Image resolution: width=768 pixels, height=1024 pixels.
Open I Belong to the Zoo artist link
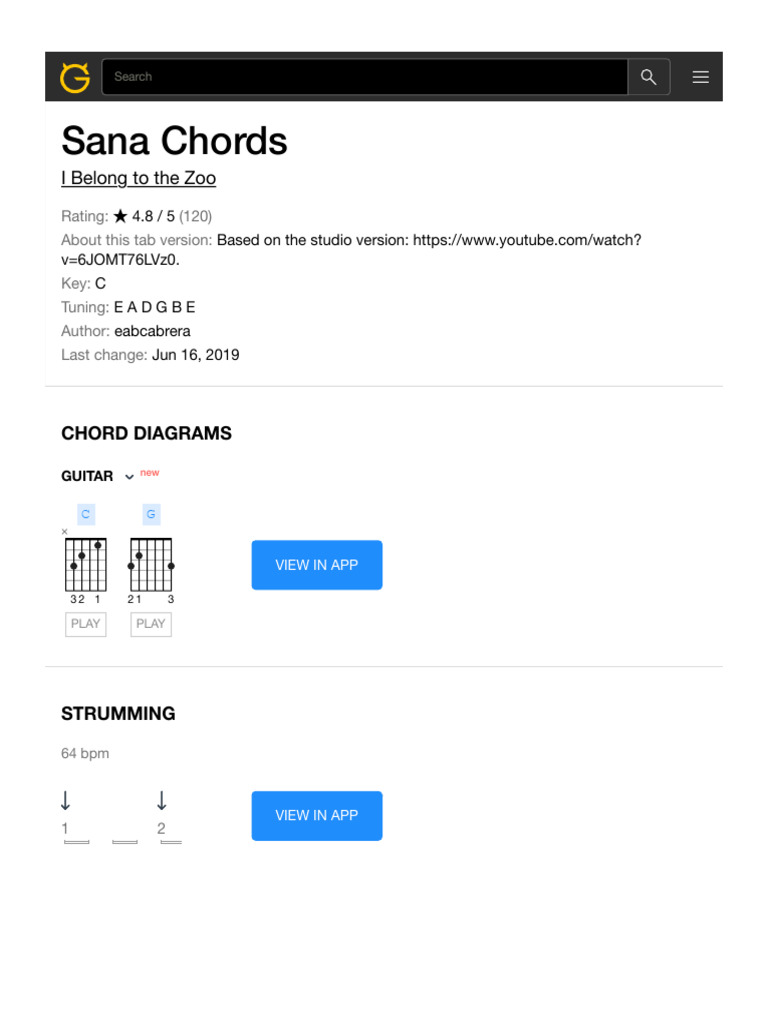coord(138,178)
